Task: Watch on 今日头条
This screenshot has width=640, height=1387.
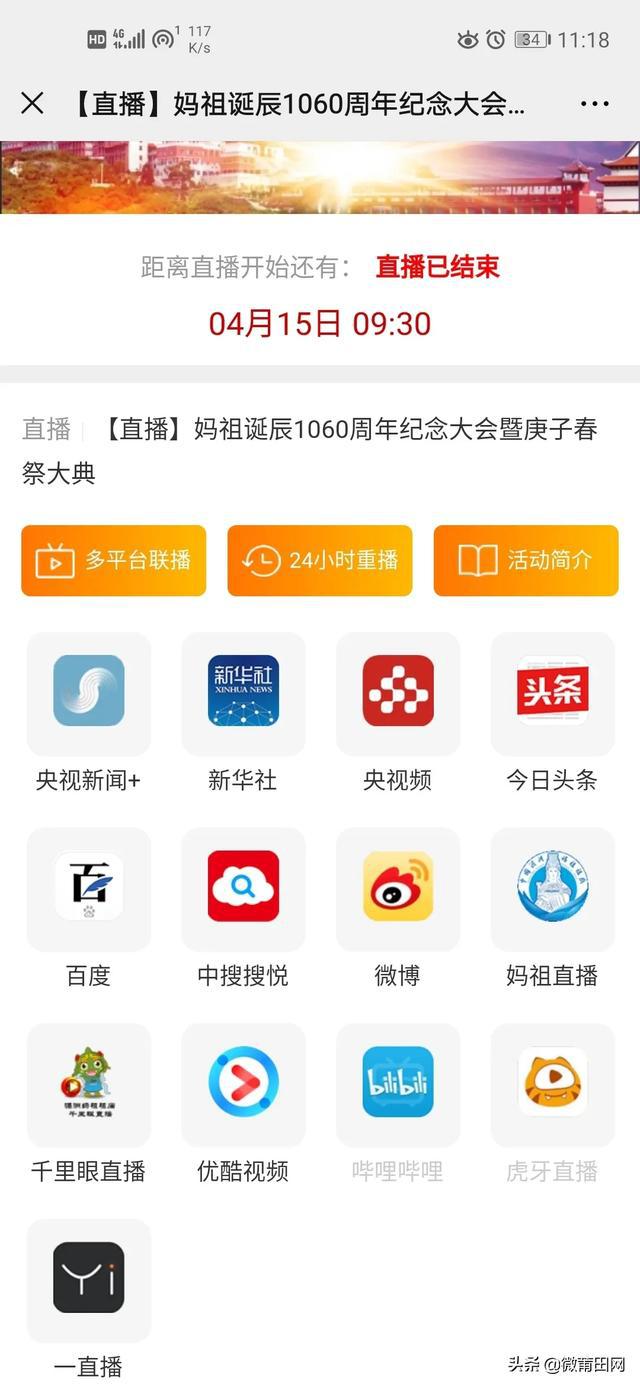Action: point(552,713)
